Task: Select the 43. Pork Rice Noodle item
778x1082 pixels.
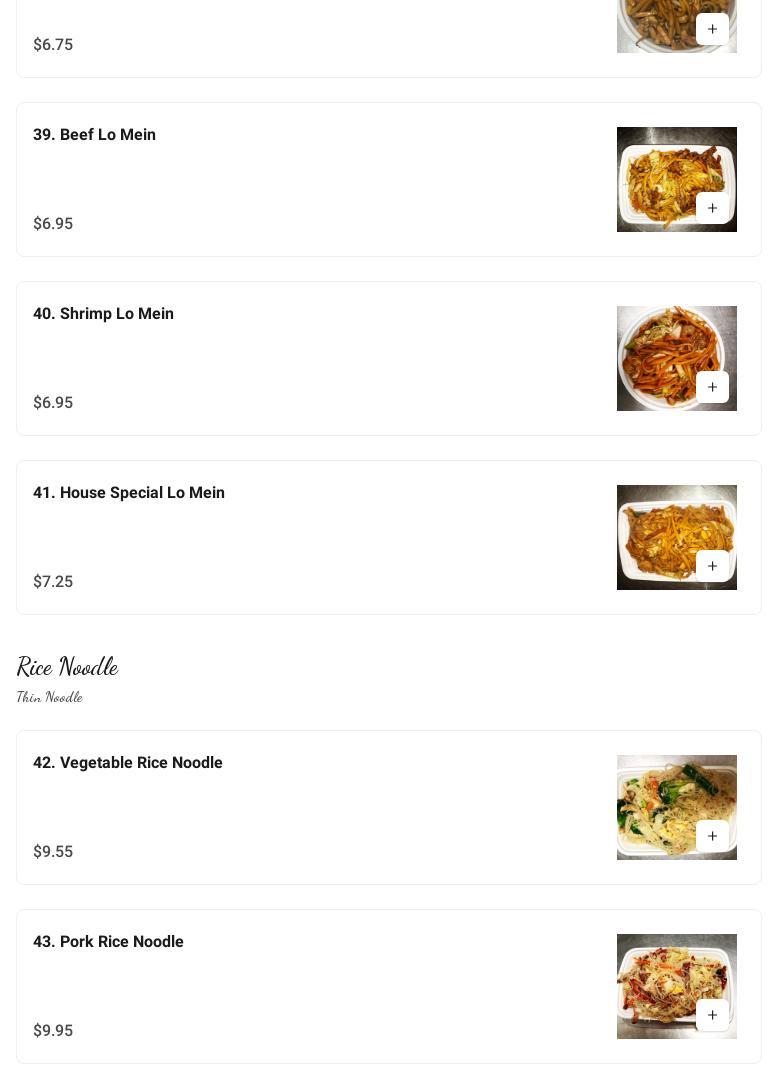Action: 108,942
